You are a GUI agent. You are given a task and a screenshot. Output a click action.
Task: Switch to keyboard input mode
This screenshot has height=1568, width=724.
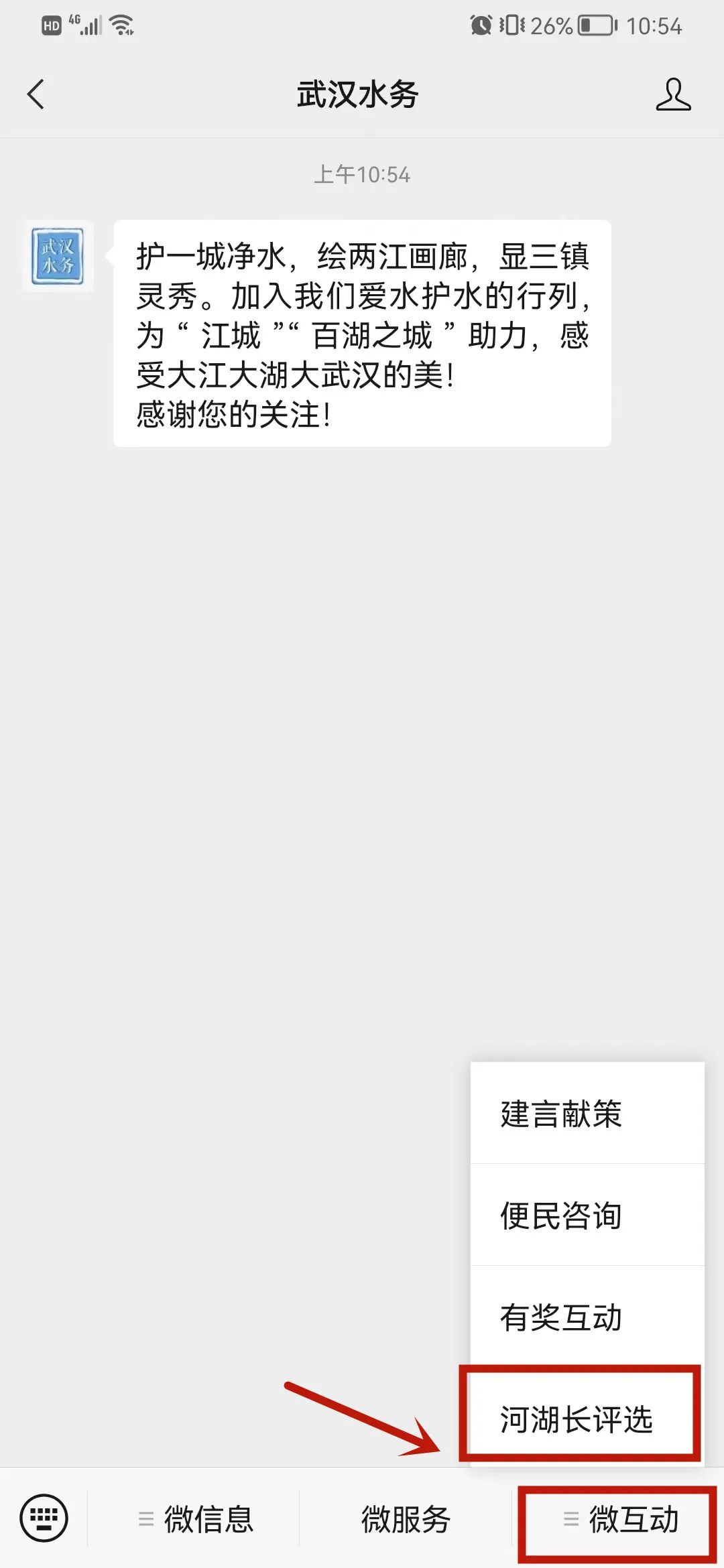[44, 1518]
